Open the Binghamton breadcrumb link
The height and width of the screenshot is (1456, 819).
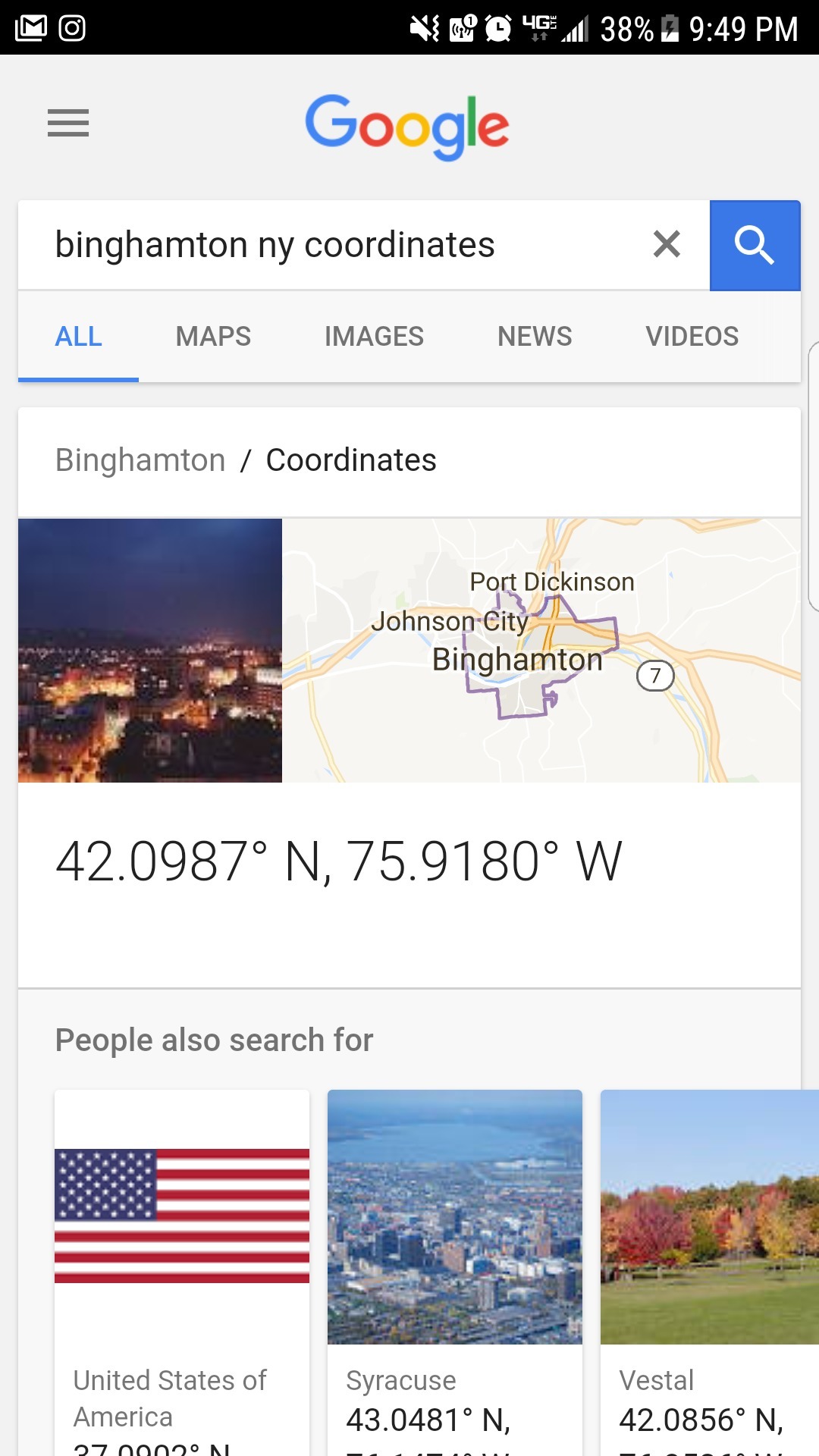pos(140,460)
